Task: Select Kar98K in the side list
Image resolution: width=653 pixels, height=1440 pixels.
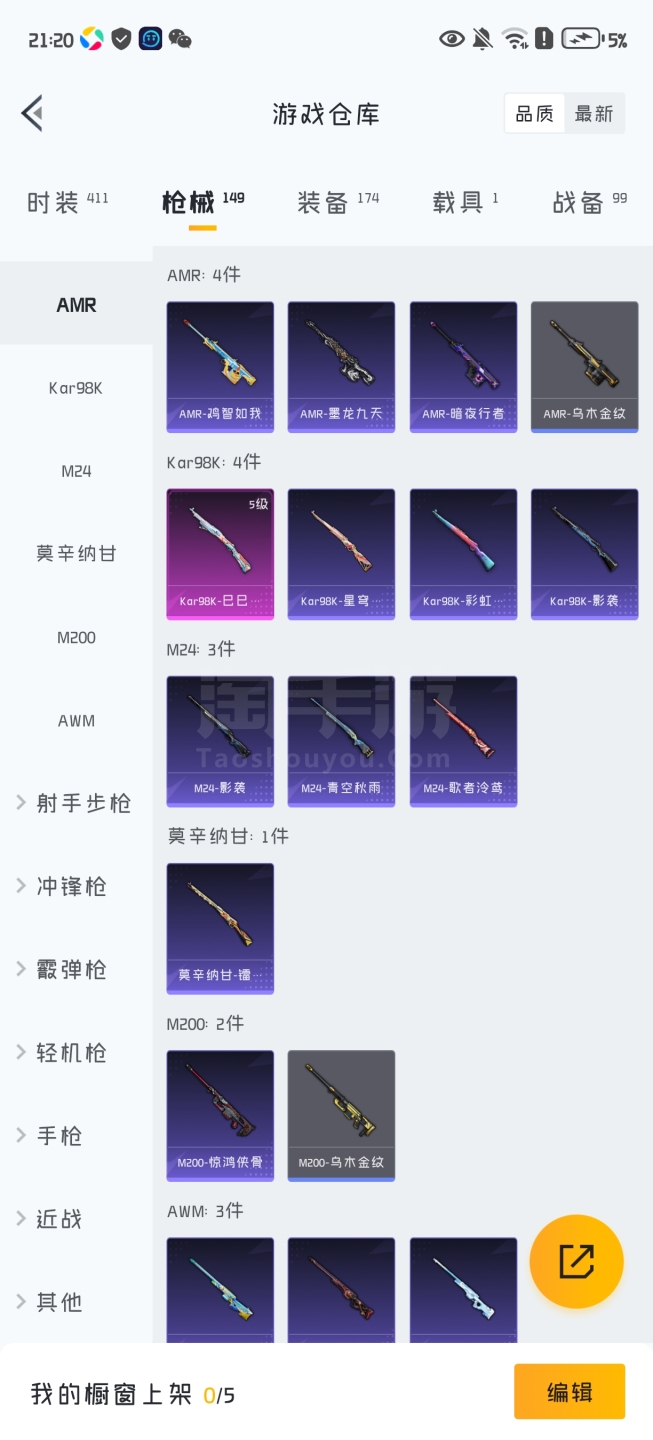Action: point(76,388)
